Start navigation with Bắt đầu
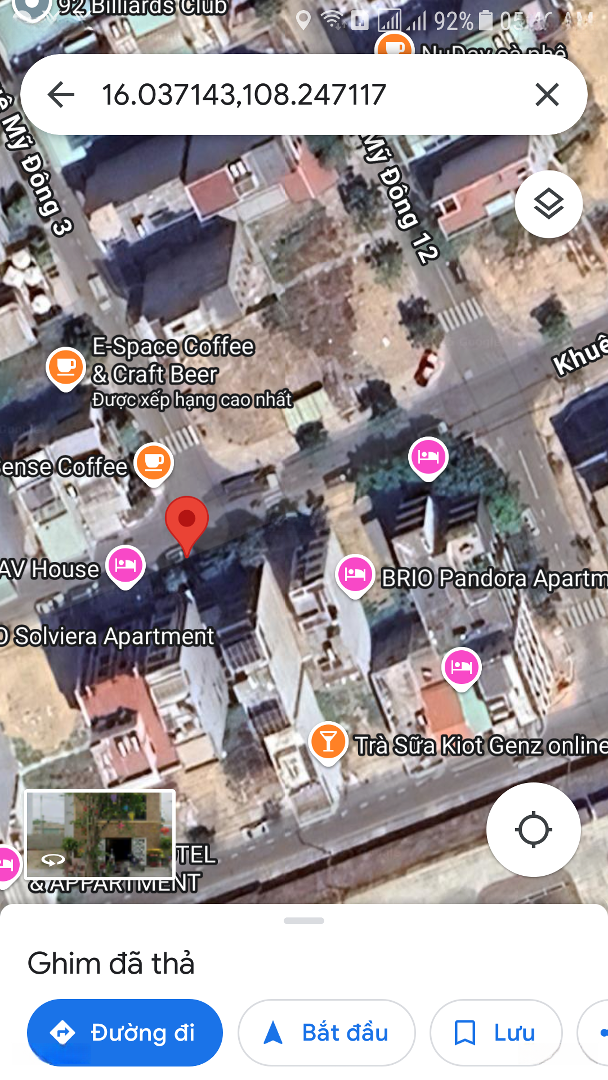The height and width of the screenshot is (1080, 608). (x=326, y=1032)
